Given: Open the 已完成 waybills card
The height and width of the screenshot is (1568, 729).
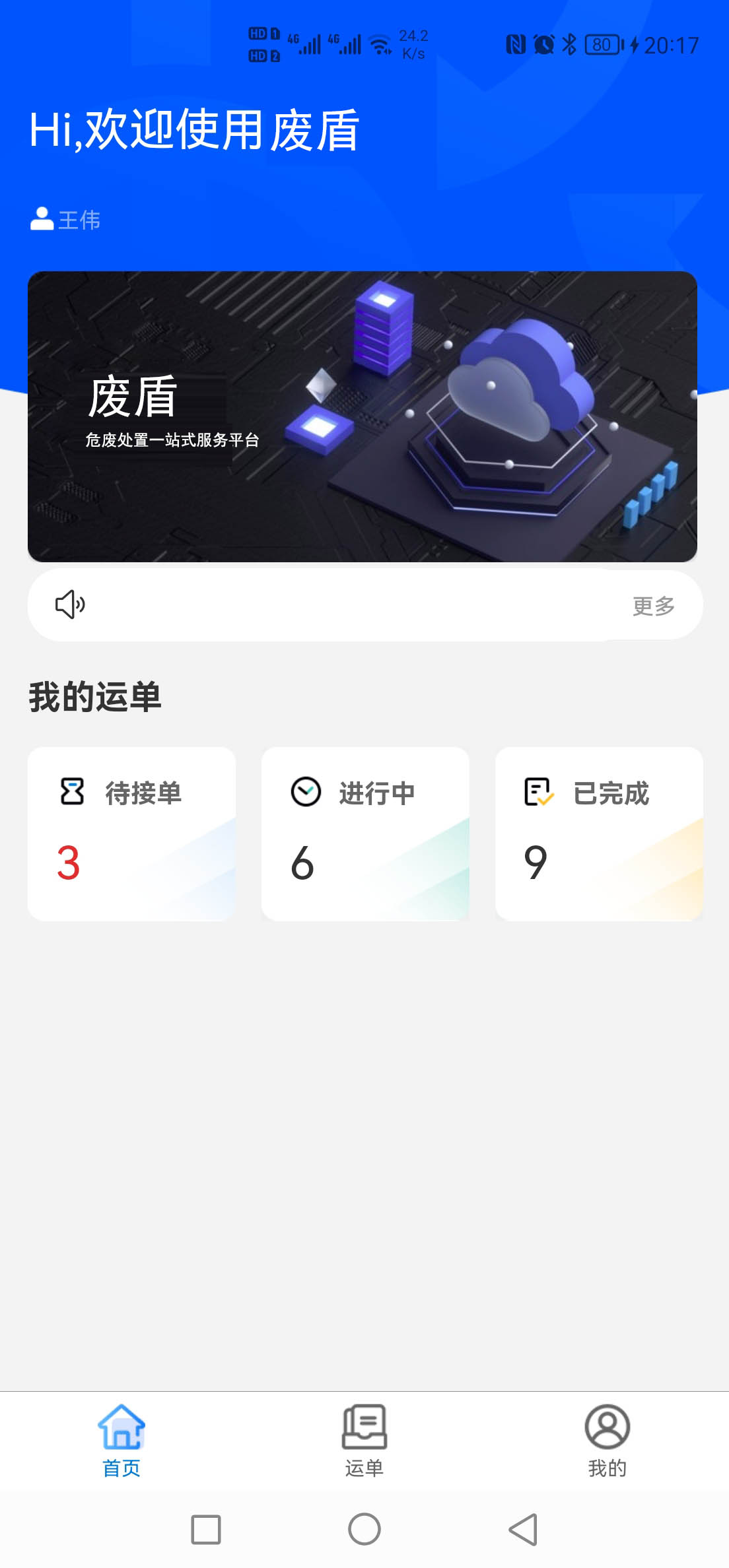Looking at the screenshot, I should pyautogui.click(x=599, y=833).
